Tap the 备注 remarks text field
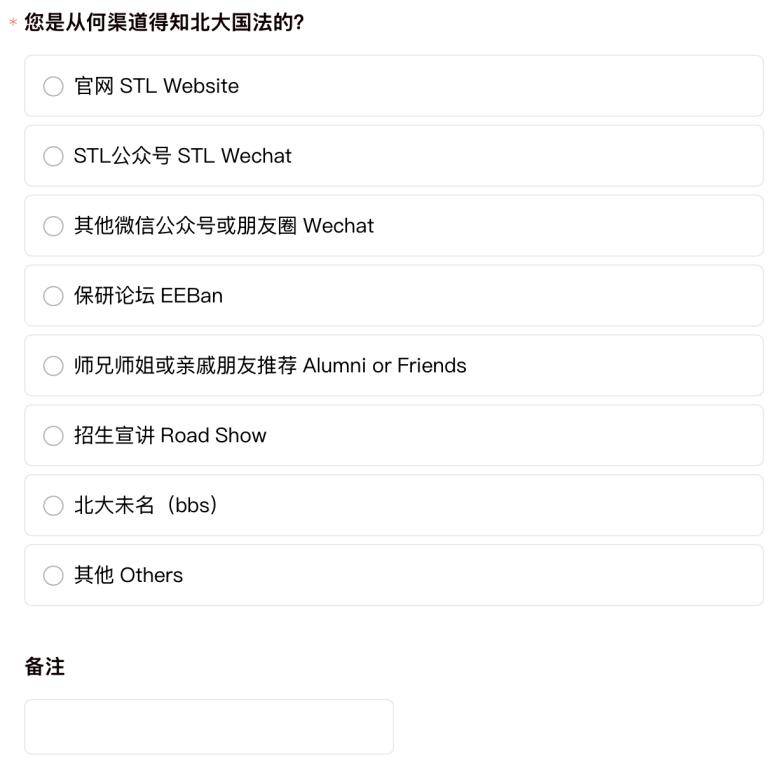This screenshot has height=765, width=778. click(209, 727)
